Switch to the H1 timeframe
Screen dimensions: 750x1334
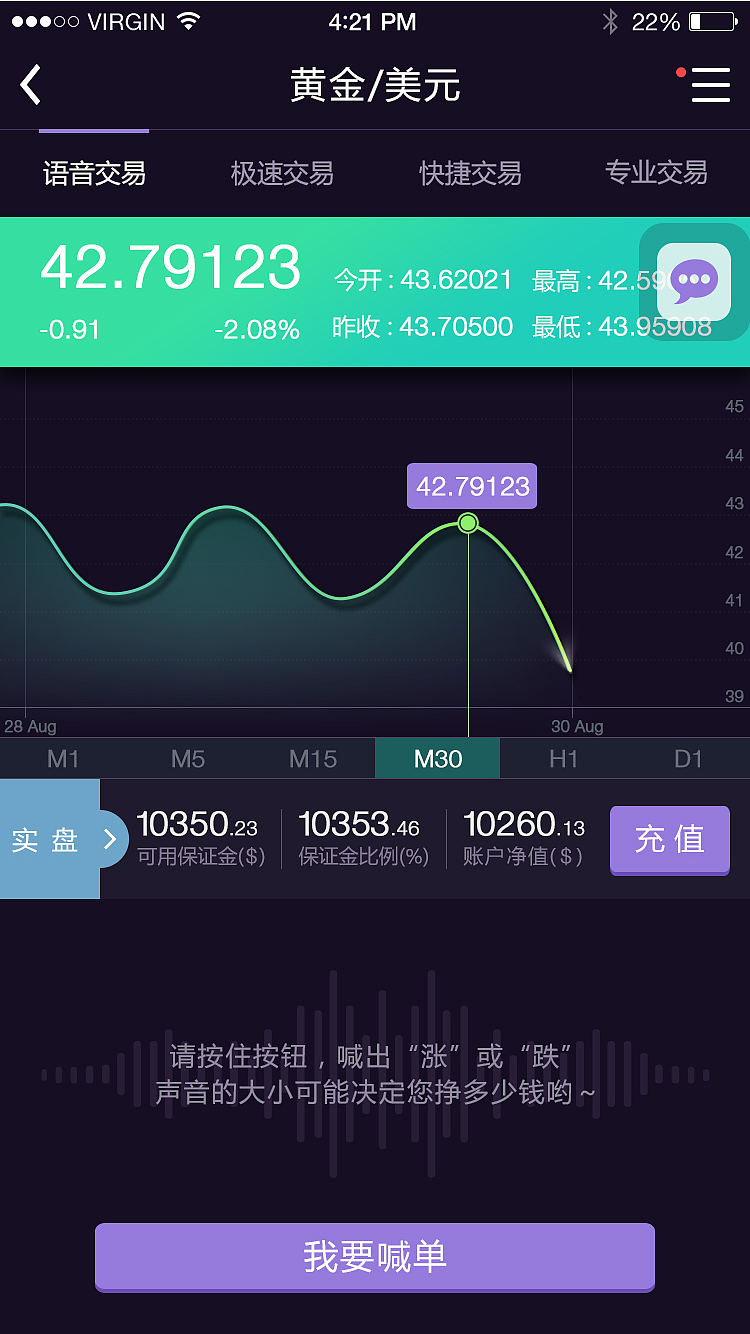pyautogui.click(x=562, y=758)
